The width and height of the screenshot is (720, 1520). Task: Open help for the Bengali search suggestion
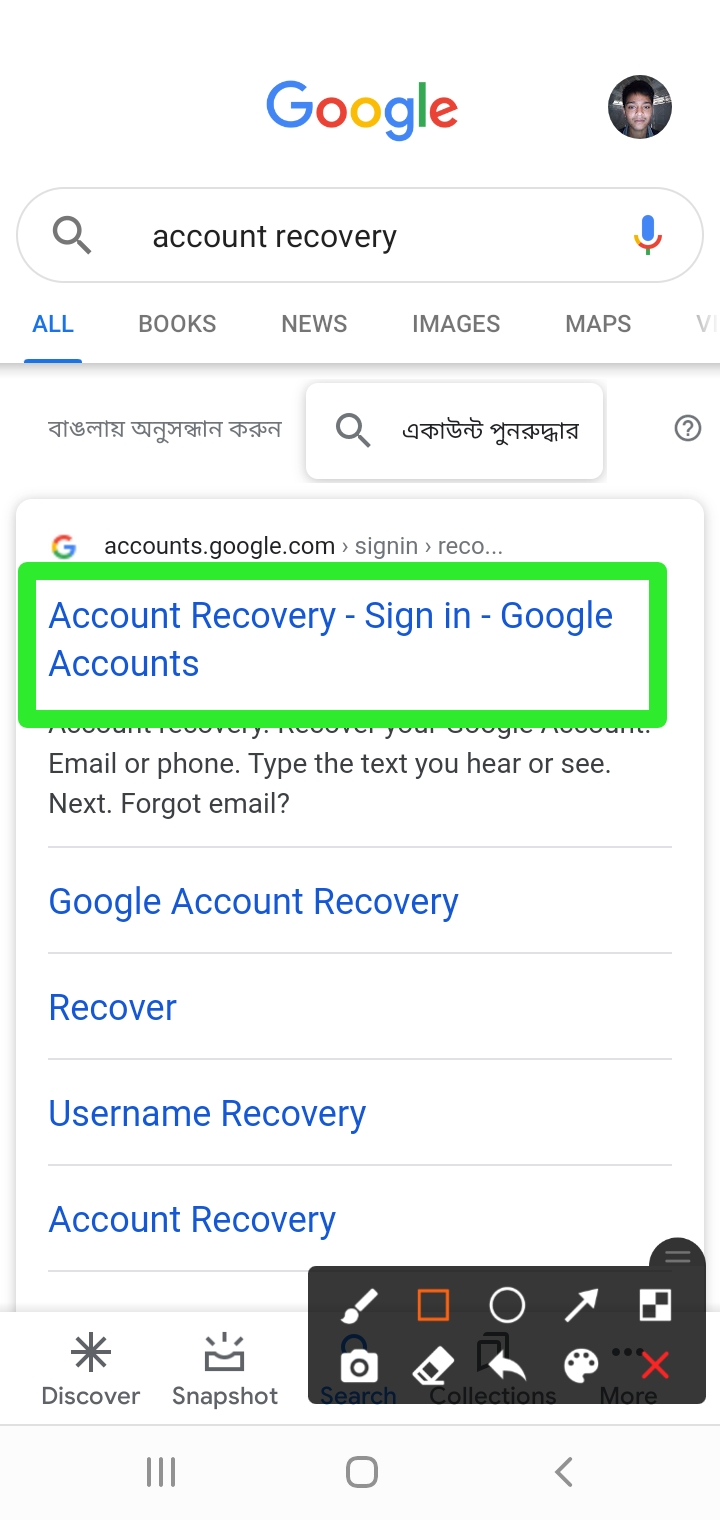point(688,429)
